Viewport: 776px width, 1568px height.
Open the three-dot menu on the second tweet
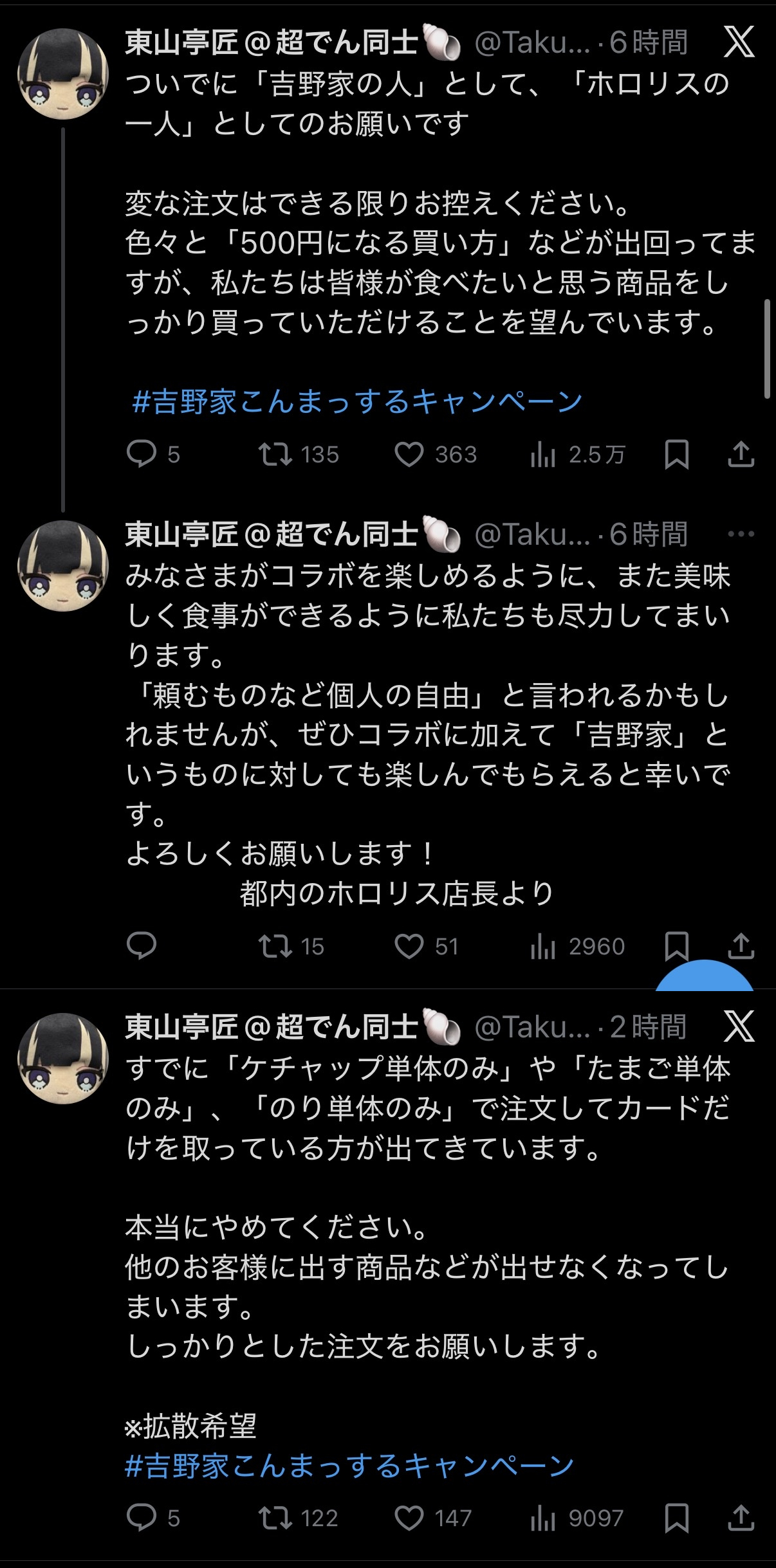741,534
